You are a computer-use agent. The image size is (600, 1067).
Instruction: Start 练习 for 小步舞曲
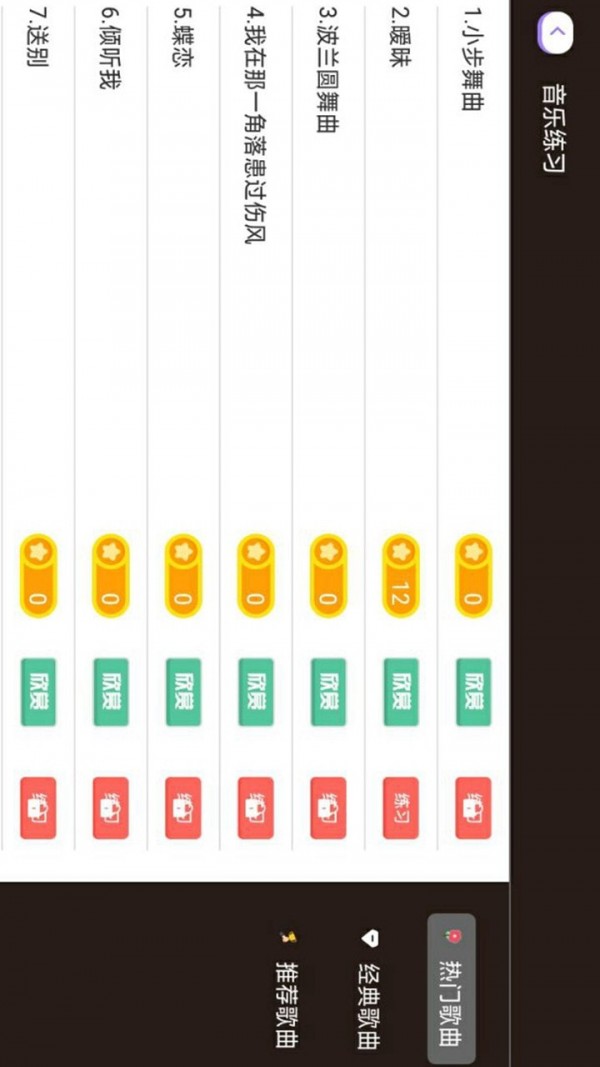473,808
